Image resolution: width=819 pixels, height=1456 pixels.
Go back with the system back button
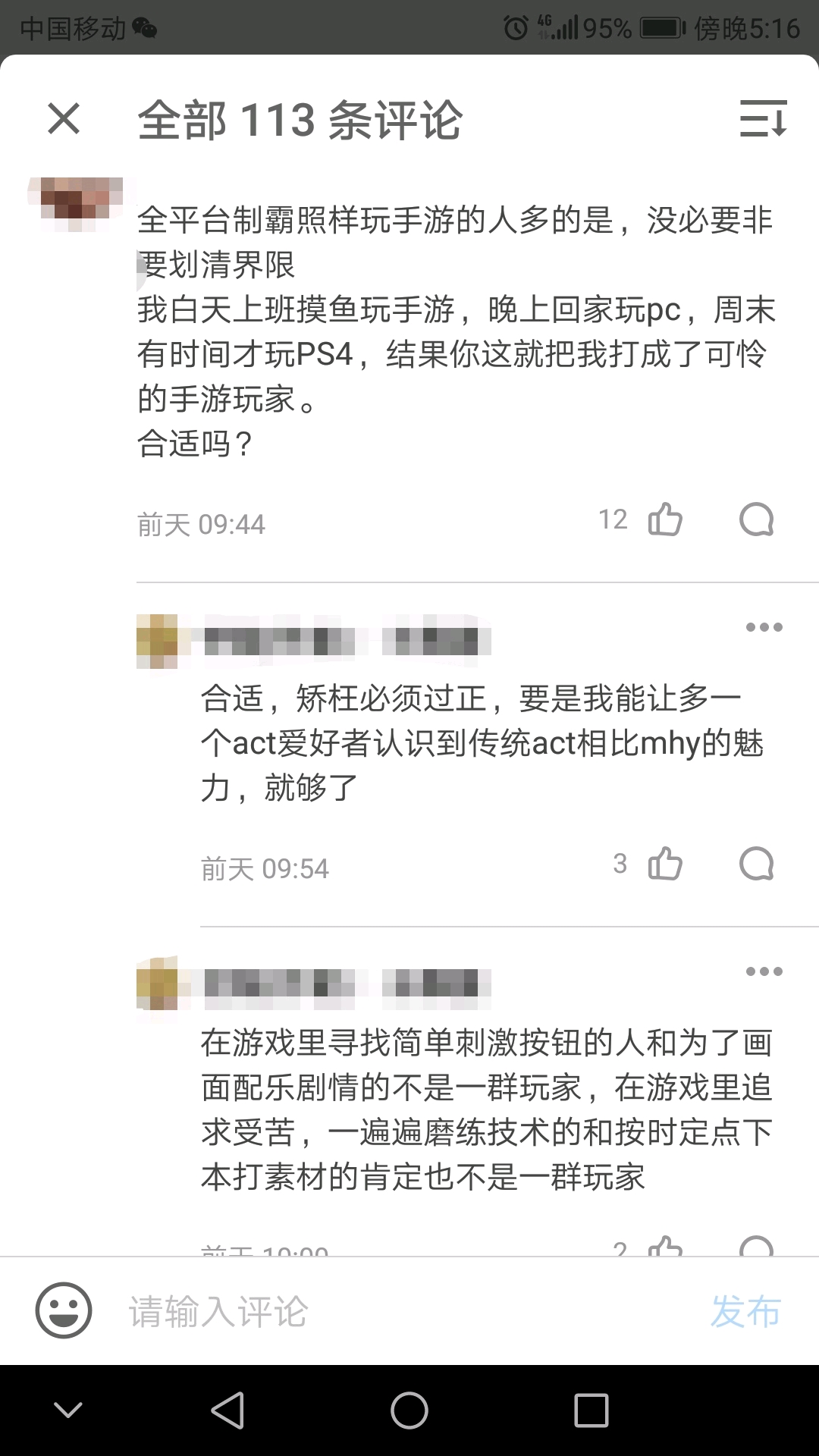coord(227,1410)
